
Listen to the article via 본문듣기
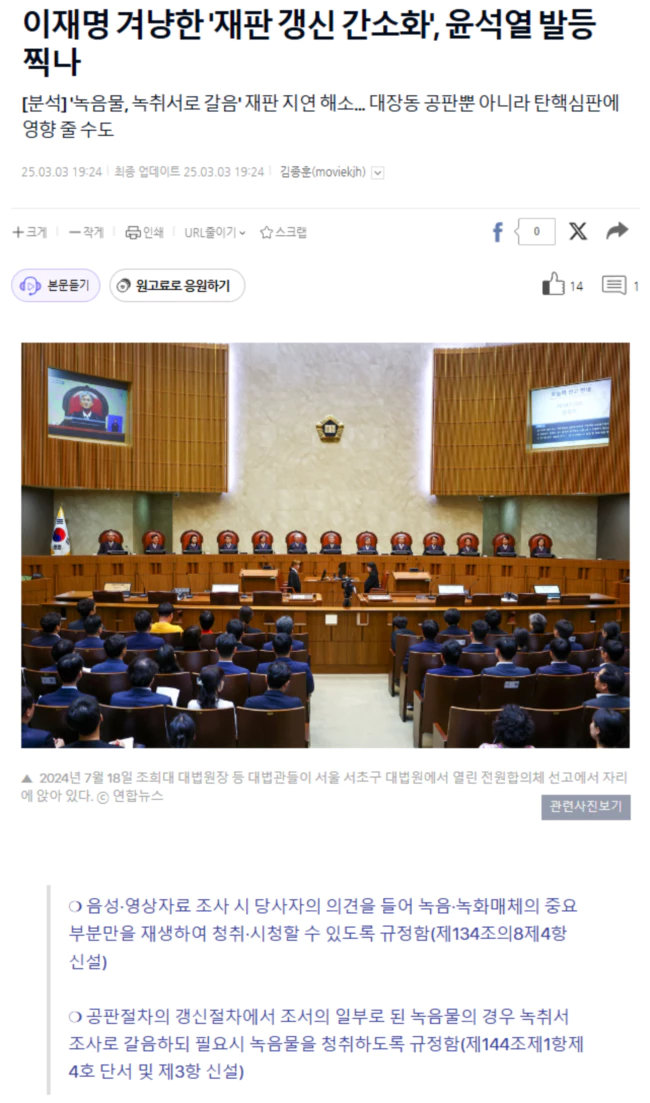pos(56,286)
